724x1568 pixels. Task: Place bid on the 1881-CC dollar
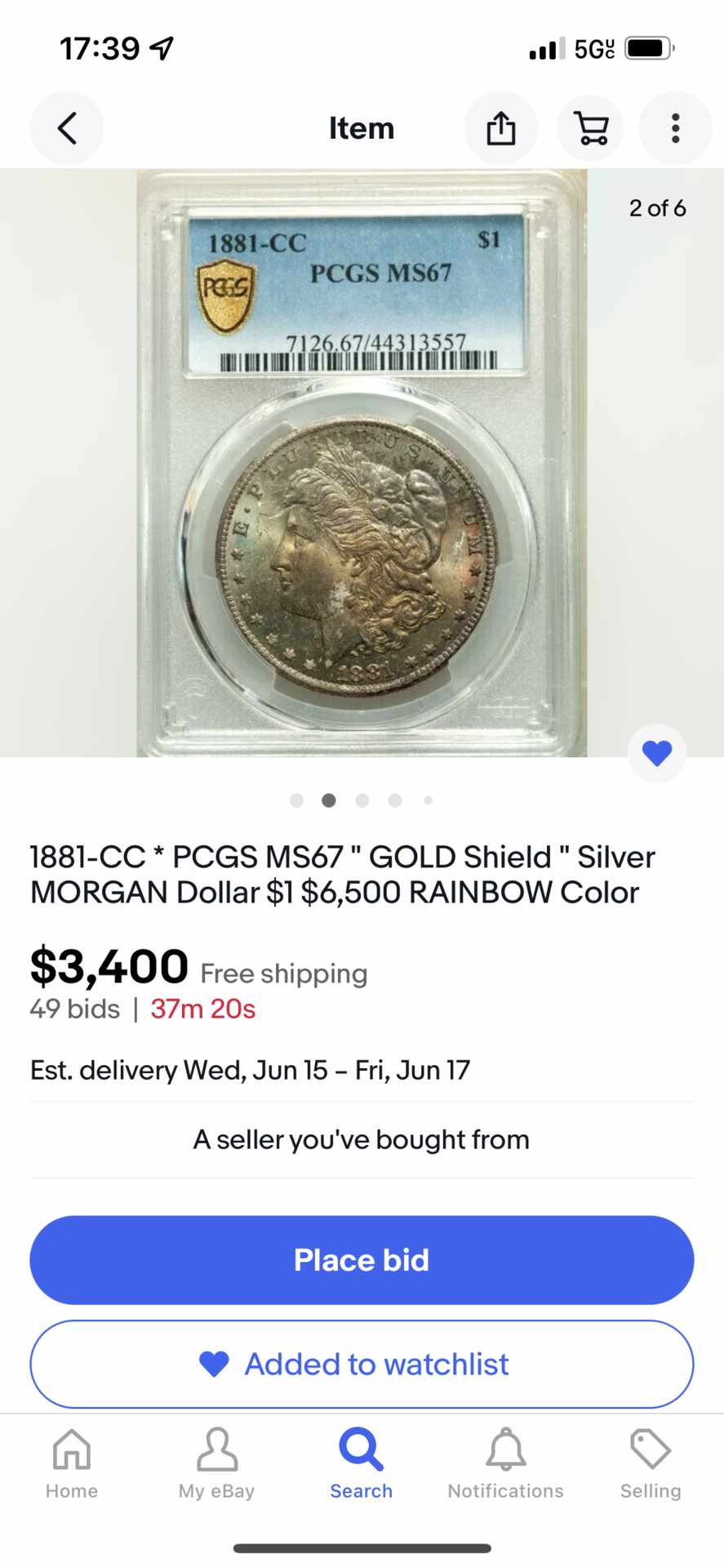pyautogui.click(x=362, y=1259)
